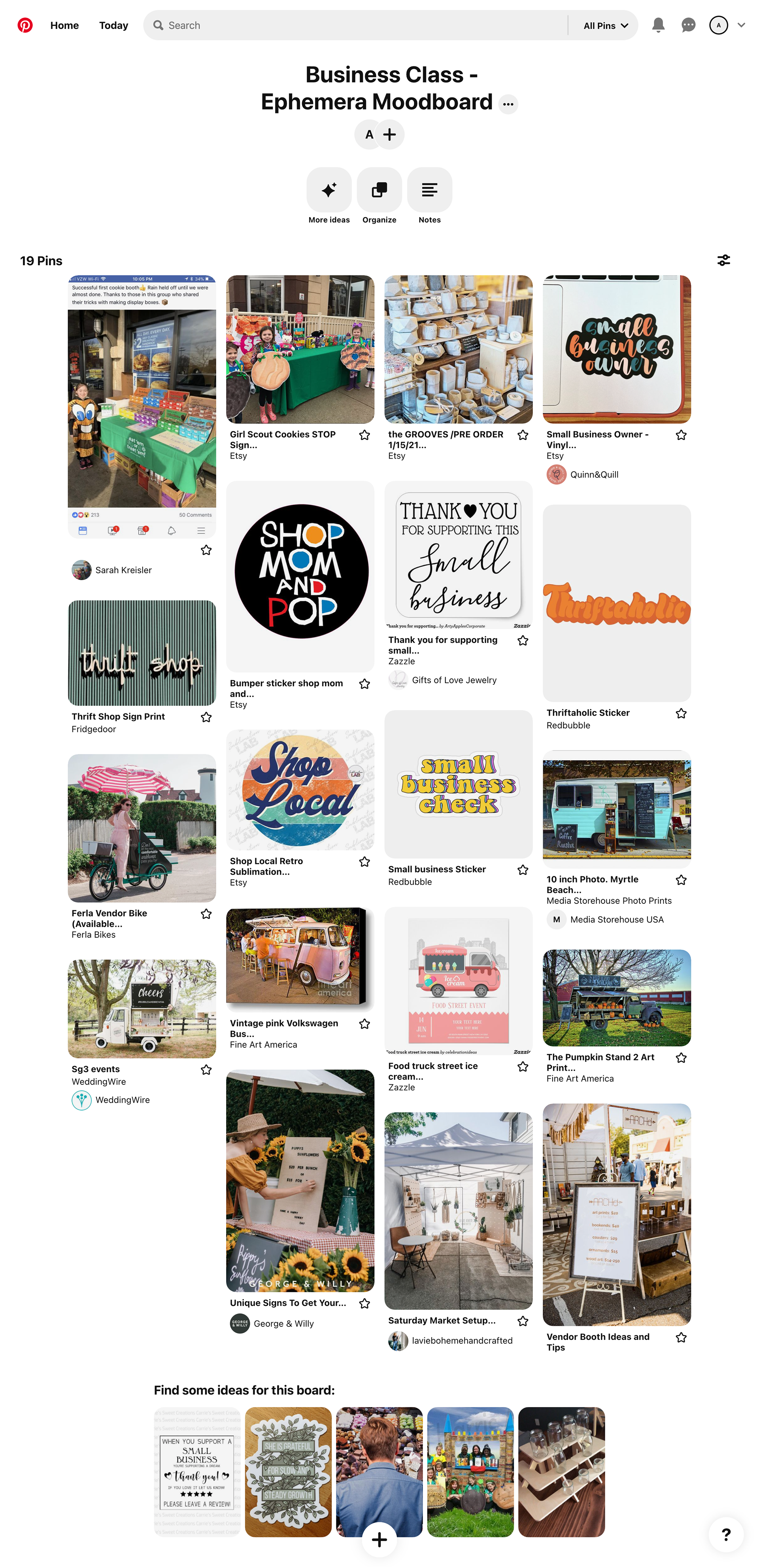Open board Notes
Viewport: 759px width, 1568px height.
429,190
